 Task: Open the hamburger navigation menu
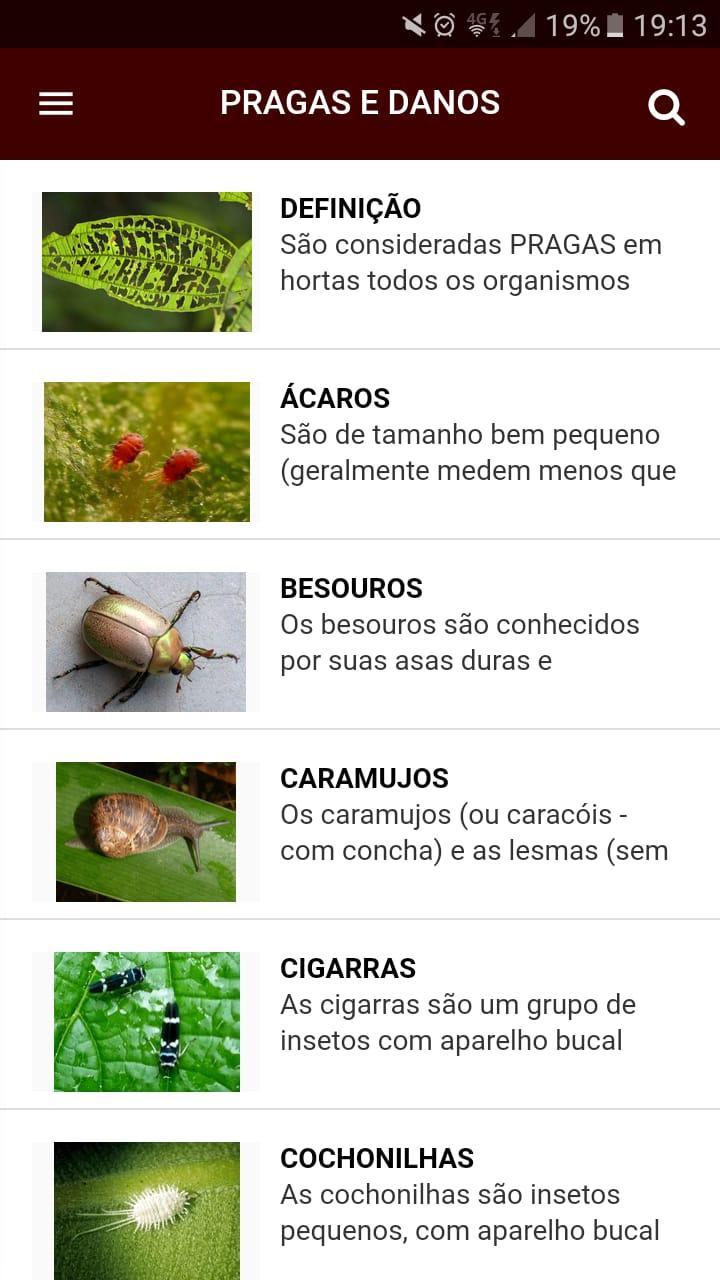[x=56, y=104]
